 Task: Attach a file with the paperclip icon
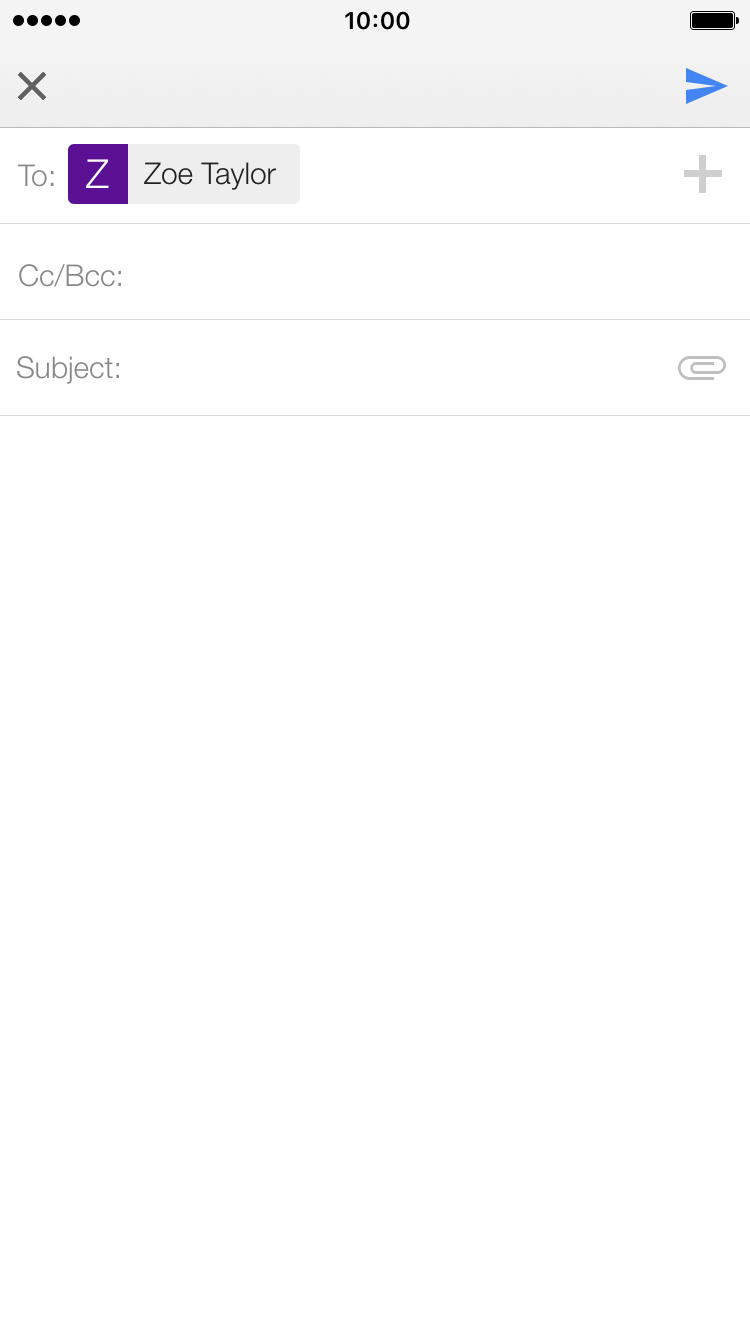tap(702, 368)
